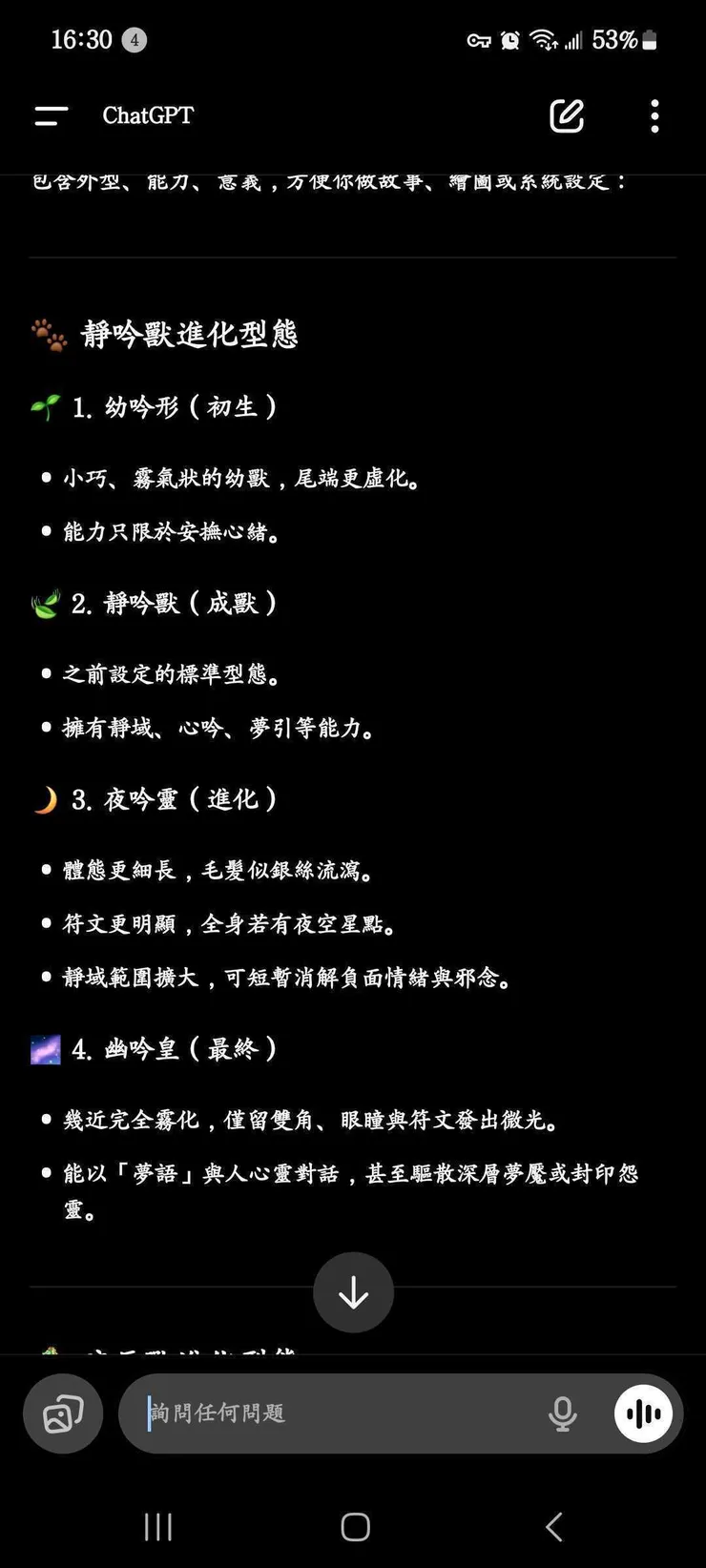This screenshot has height=1568, width=706.
Task: Tap the alarm clock status icon
Action: tap(509, 40)
